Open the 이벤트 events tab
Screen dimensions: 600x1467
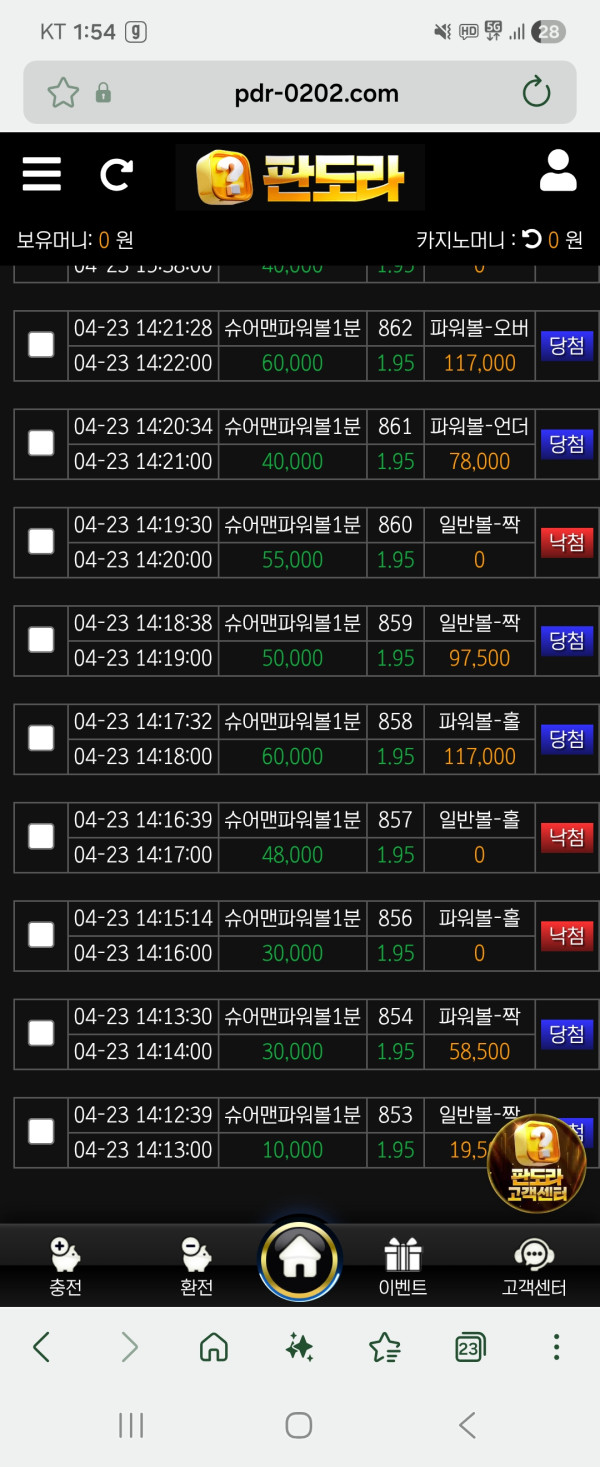point(403,1266)
